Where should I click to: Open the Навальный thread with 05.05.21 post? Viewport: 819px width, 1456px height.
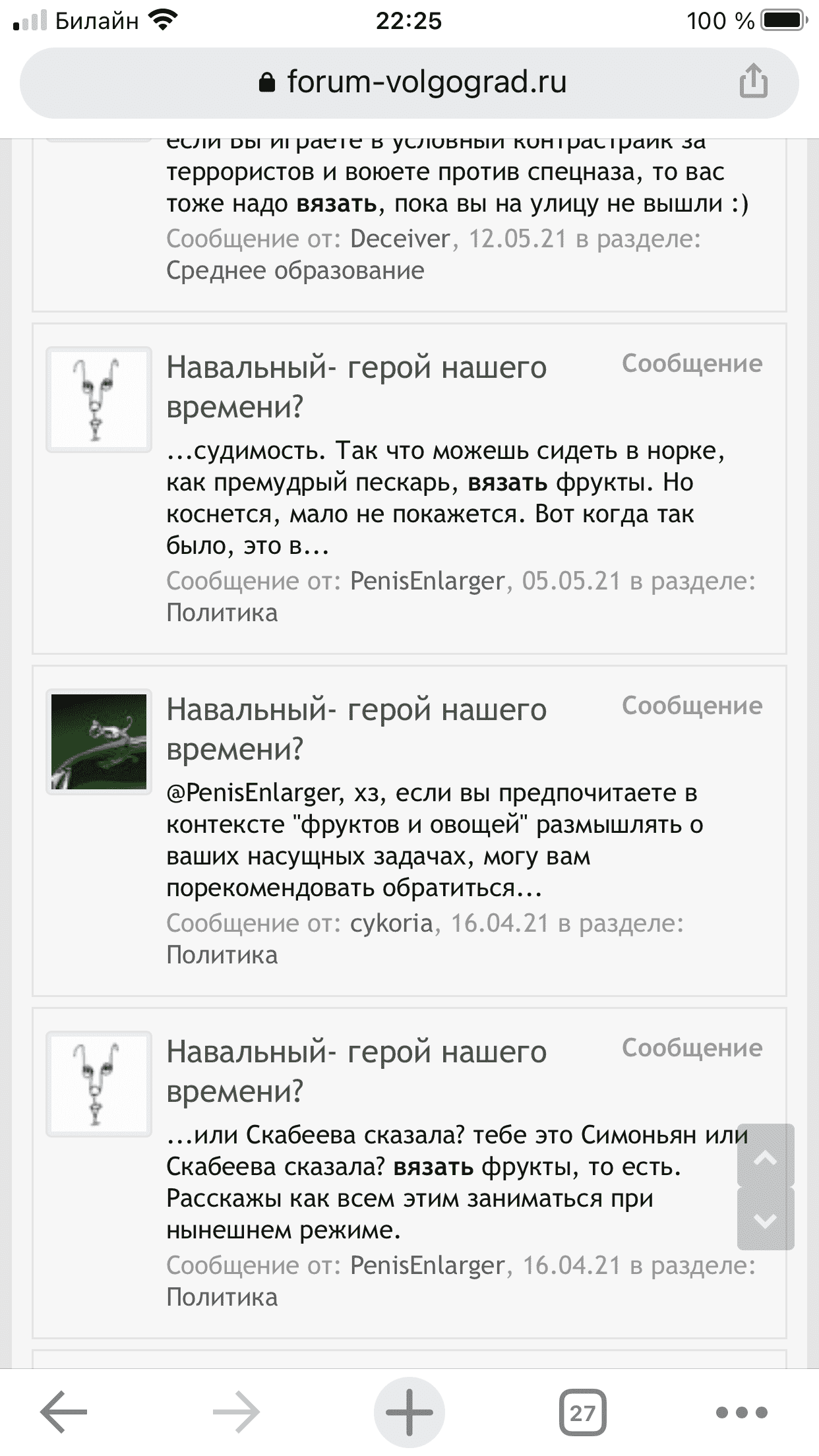pyautogui.click(x=356, y=386)
